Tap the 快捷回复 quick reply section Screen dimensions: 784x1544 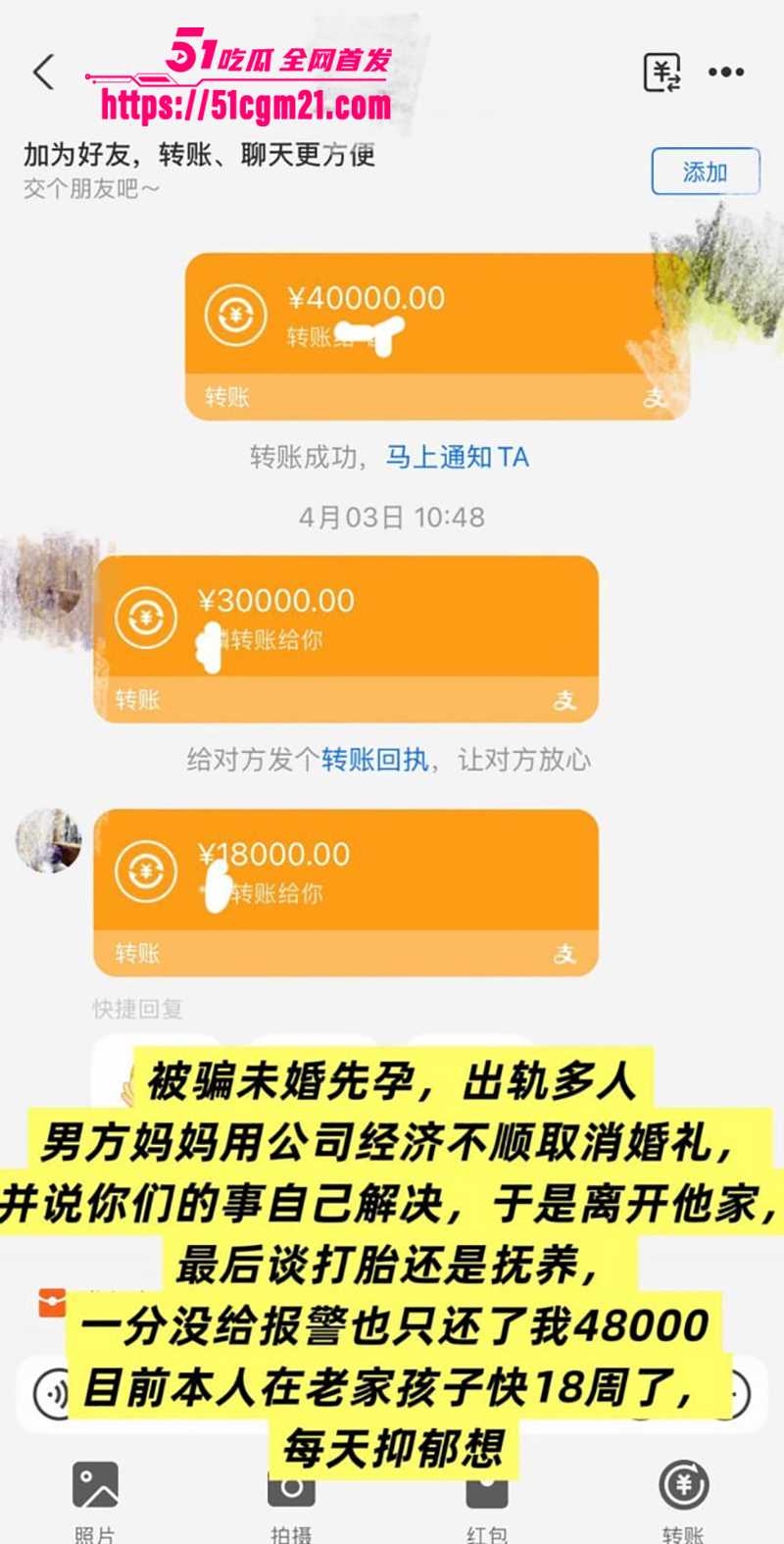point(135,1008)
